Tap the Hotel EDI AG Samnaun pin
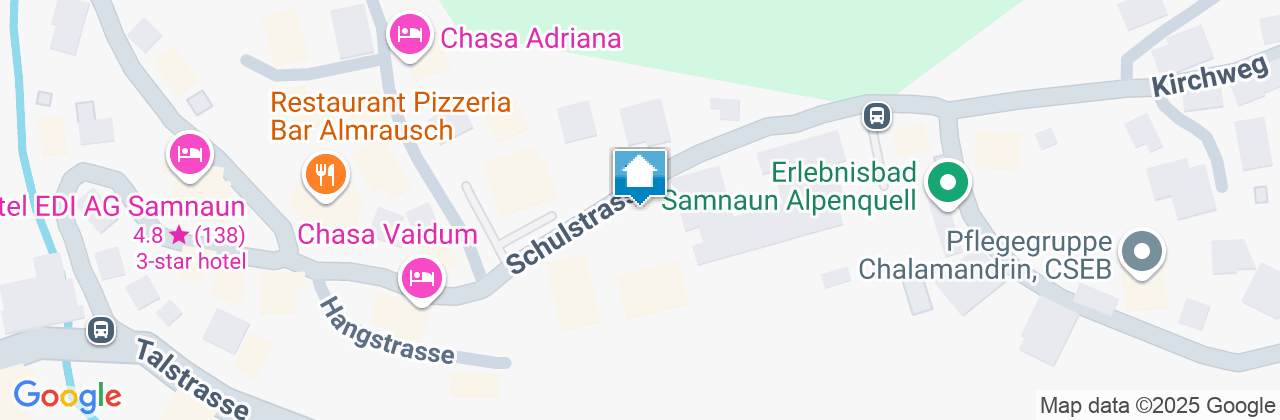1280x420 pixels. [189, 153]
